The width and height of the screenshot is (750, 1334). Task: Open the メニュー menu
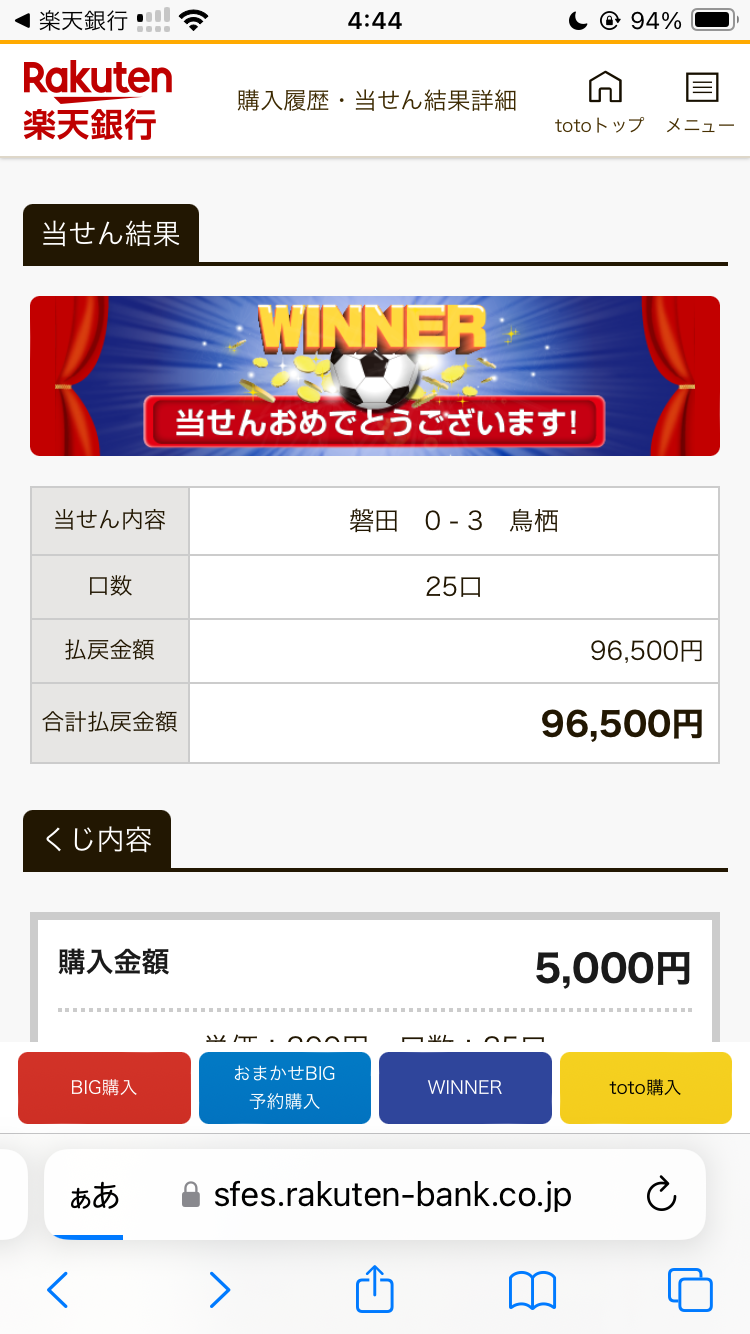pyautogui.click(x=700, y=102)
